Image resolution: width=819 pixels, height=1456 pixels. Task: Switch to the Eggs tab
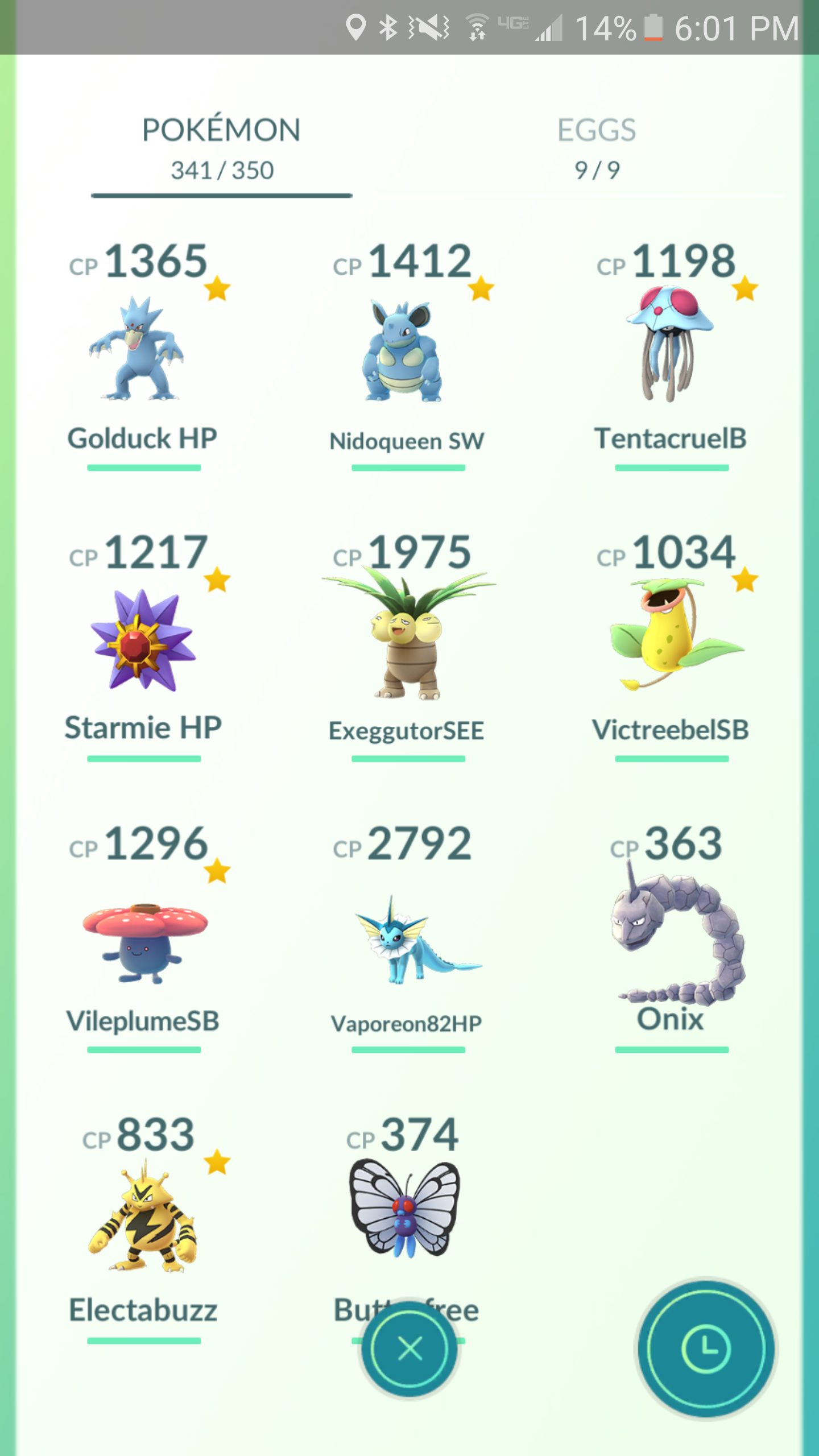click(596, 148)
